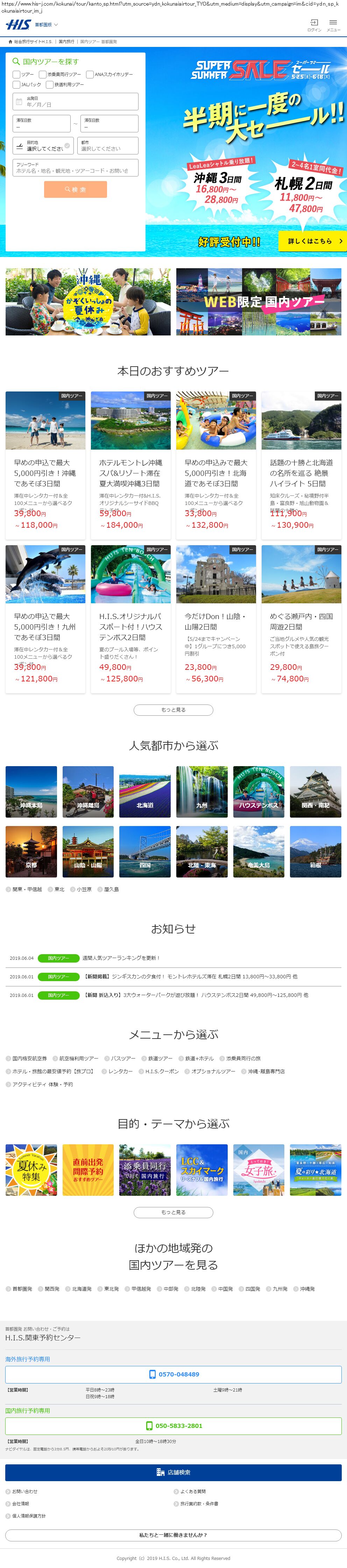Tap the orange 検索 search button
This screenshot has height=1568, width=347.
pos(75,190)
